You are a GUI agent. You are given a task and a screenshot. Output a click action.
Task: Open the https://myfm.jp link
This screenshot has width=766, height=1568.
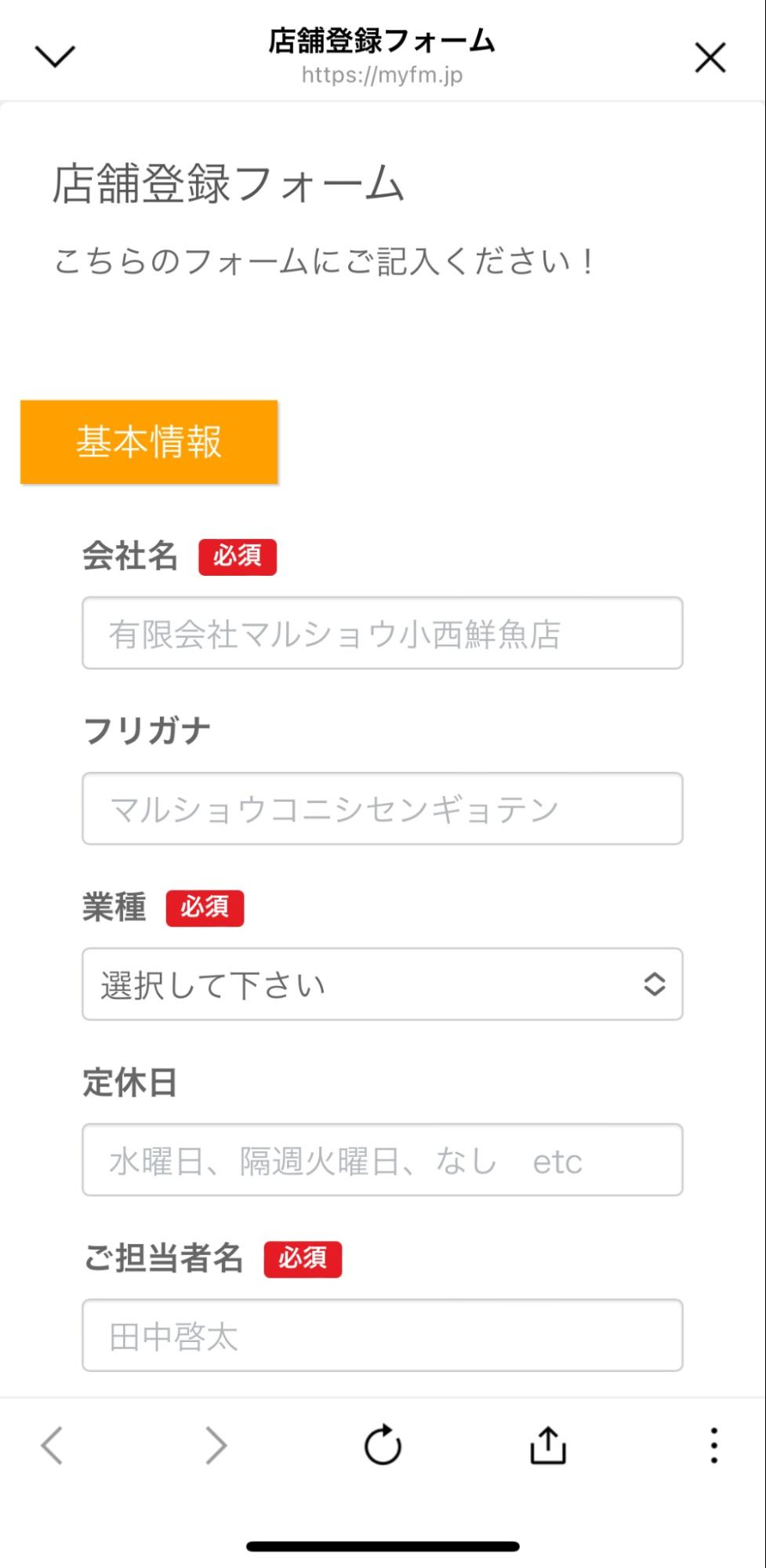click(382, 75)
